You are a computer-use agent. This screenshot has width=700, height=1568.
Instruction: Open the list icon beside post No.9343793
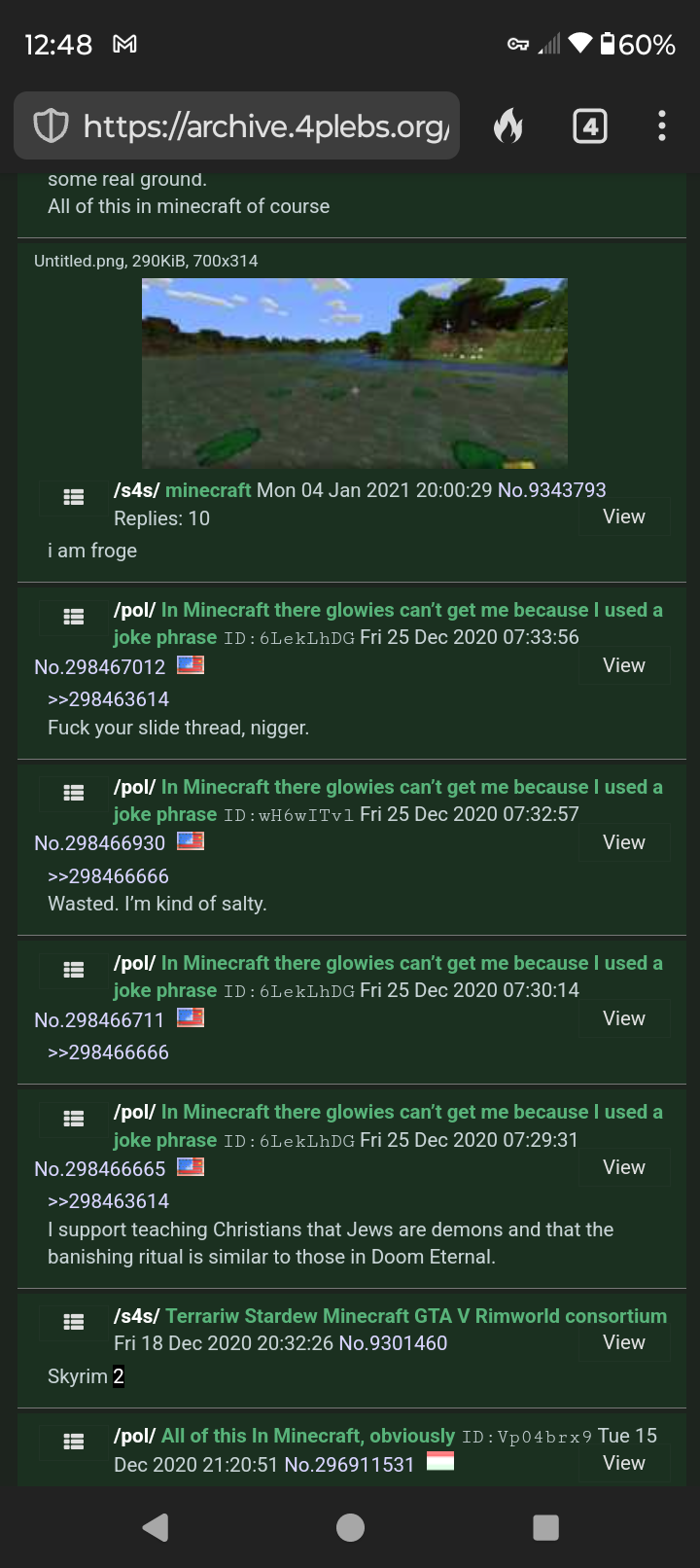(x=74, y=497)
